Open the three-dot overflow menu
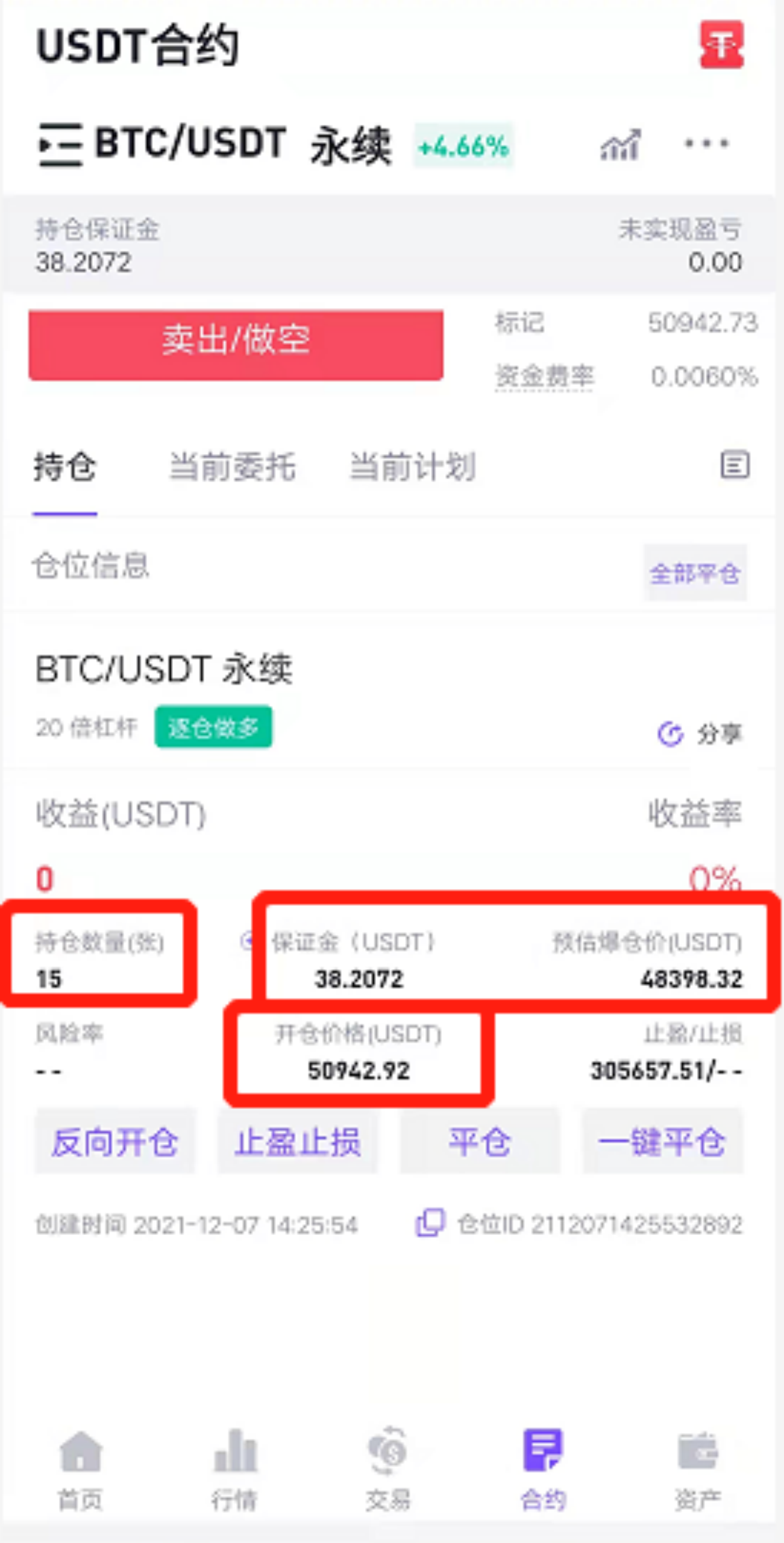Viewport: 784px width, 1543px height. pyautogui.click(x=706, y=144)
